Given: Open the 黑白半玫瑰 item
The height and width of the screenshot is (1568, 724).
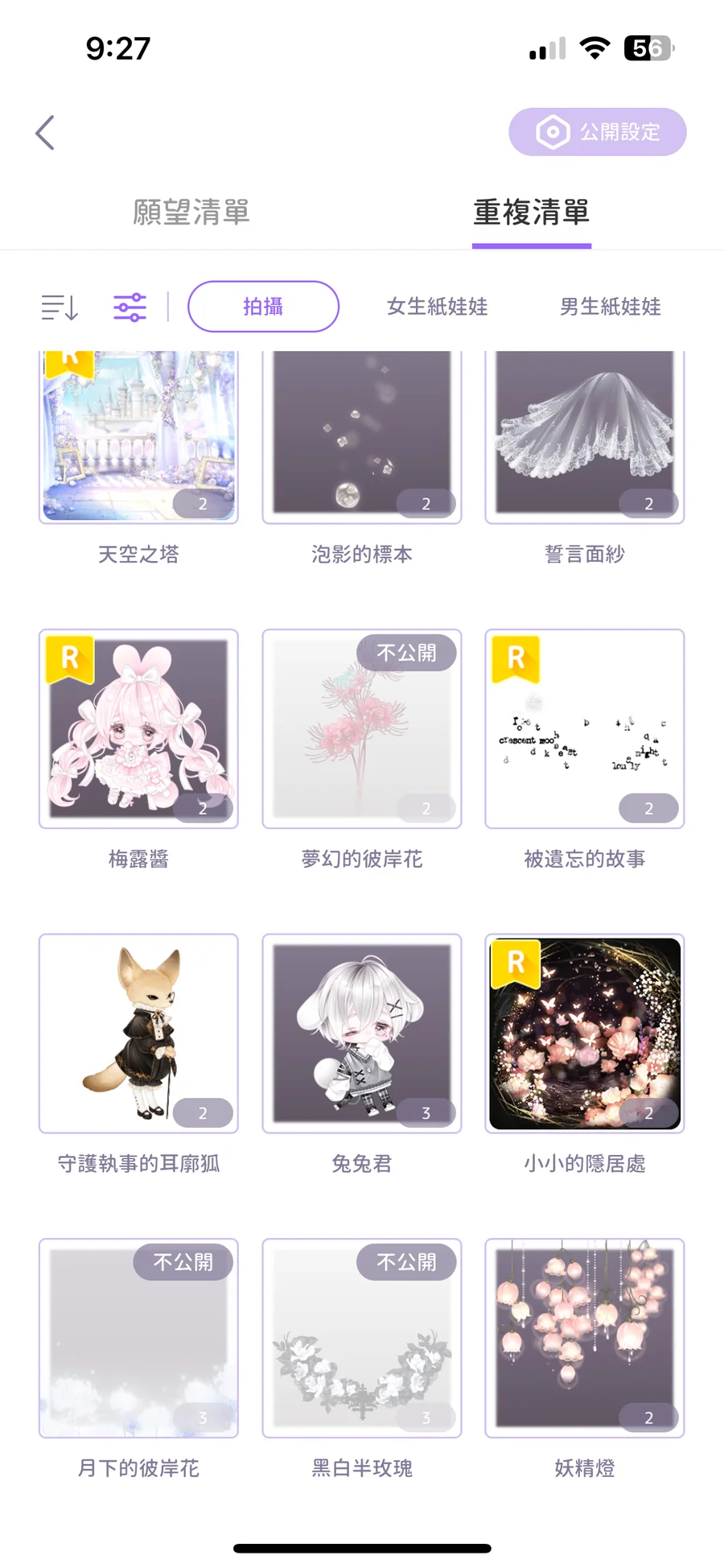Looking at the screenshot, I should tap(361, 1338).
